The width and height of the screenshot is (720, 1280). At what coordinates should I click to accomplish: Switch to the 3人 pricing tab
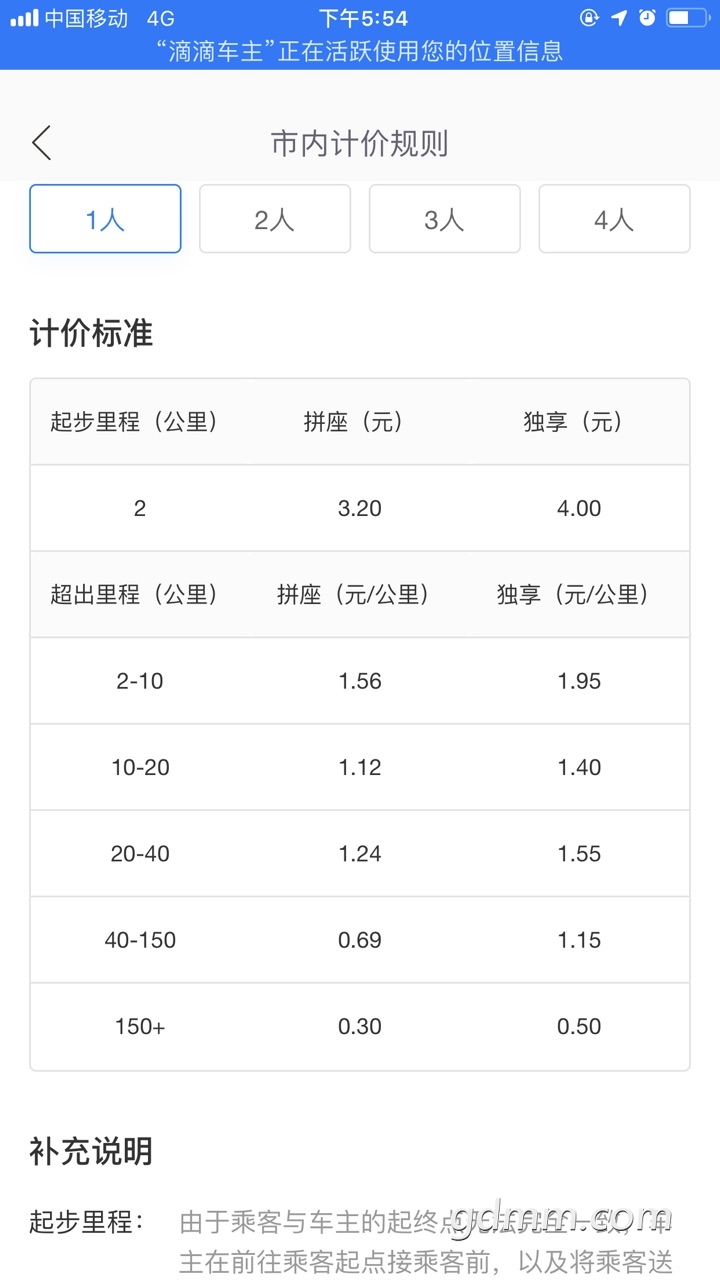pyautogui.click(x=445, y=219)
